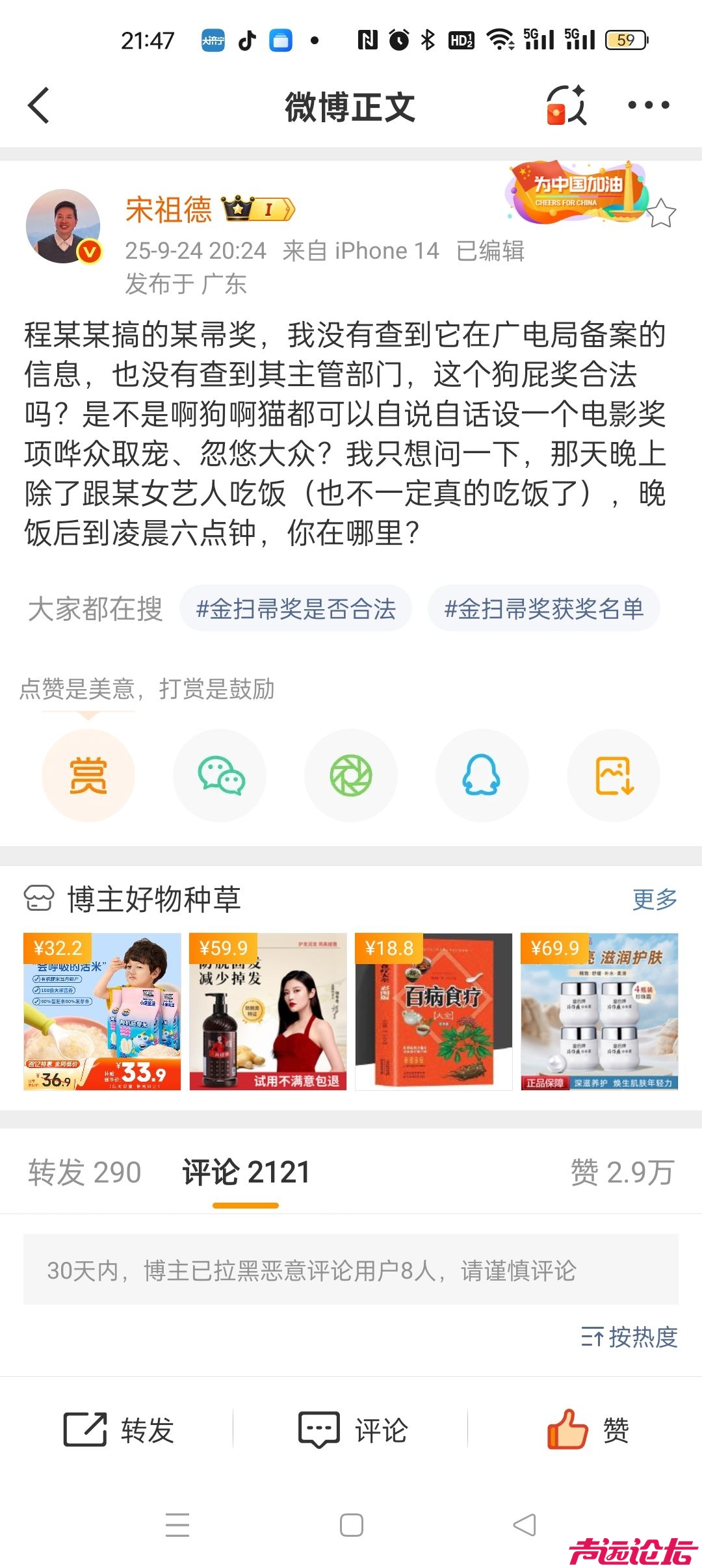This screenshot has width=702, height=1568.
Task: Like the post with the 赞 button
Action: click(x=588, y=1430)
